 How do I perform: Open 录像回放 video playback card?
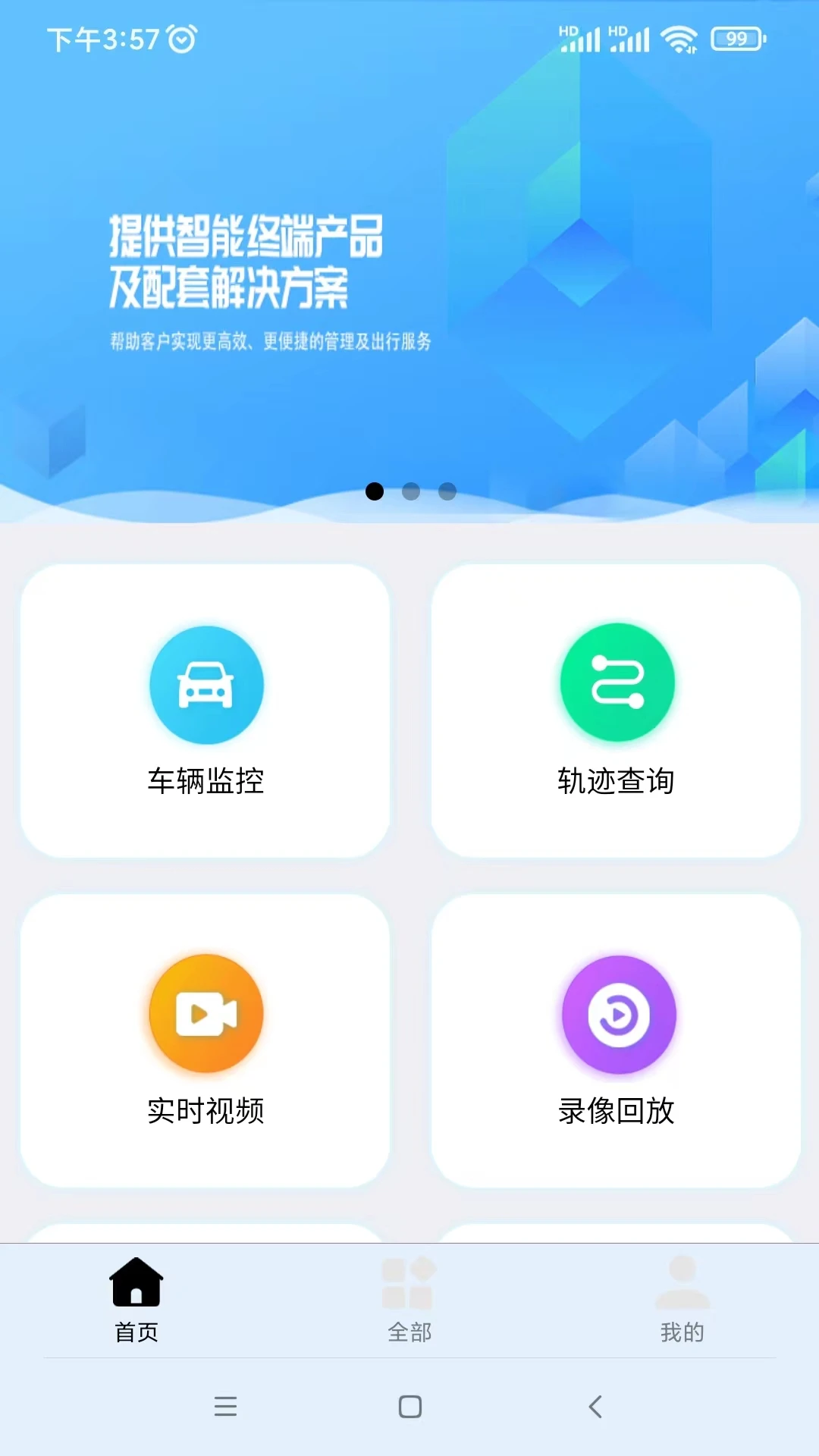click(x=616, y=1040)
